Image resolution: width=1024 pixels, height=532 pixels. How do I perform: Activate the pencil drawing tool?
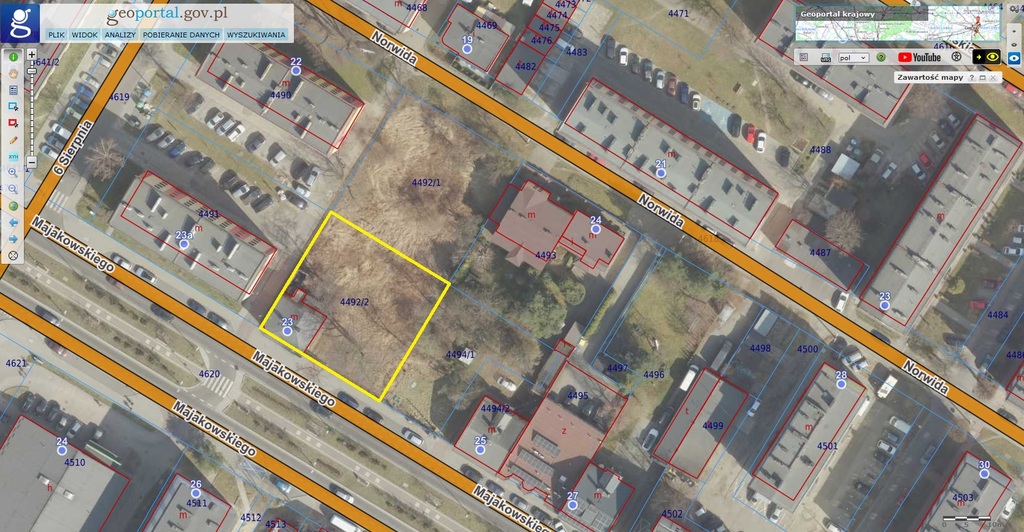click(13, 139)
